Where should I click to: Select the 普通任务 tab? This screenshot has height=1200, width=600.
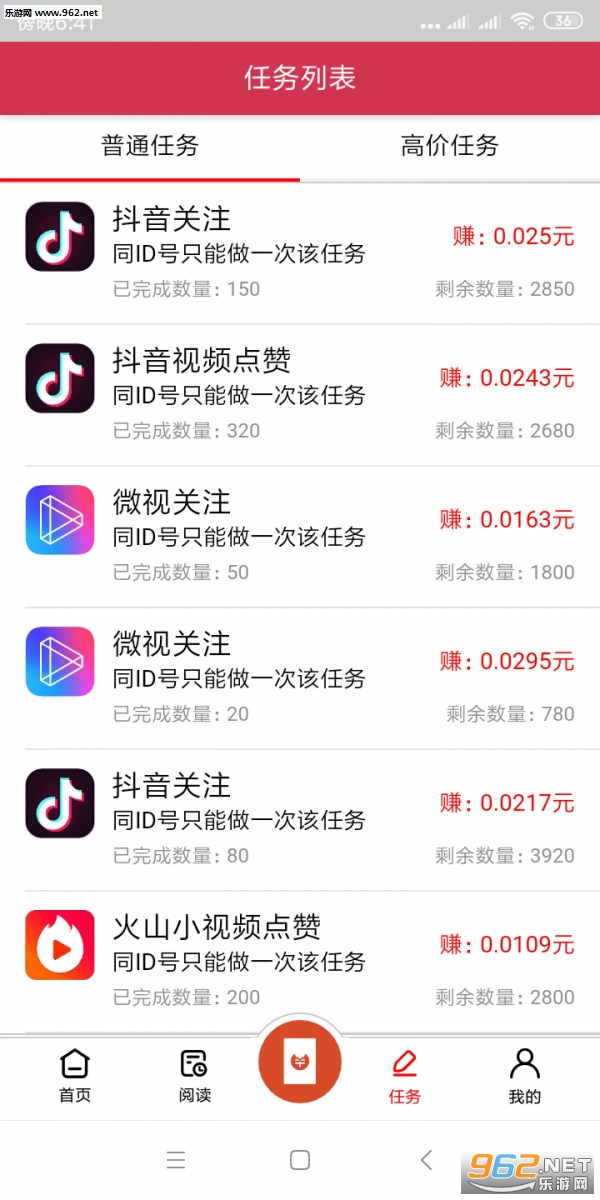pyautogui.click(x=150, y=146)
